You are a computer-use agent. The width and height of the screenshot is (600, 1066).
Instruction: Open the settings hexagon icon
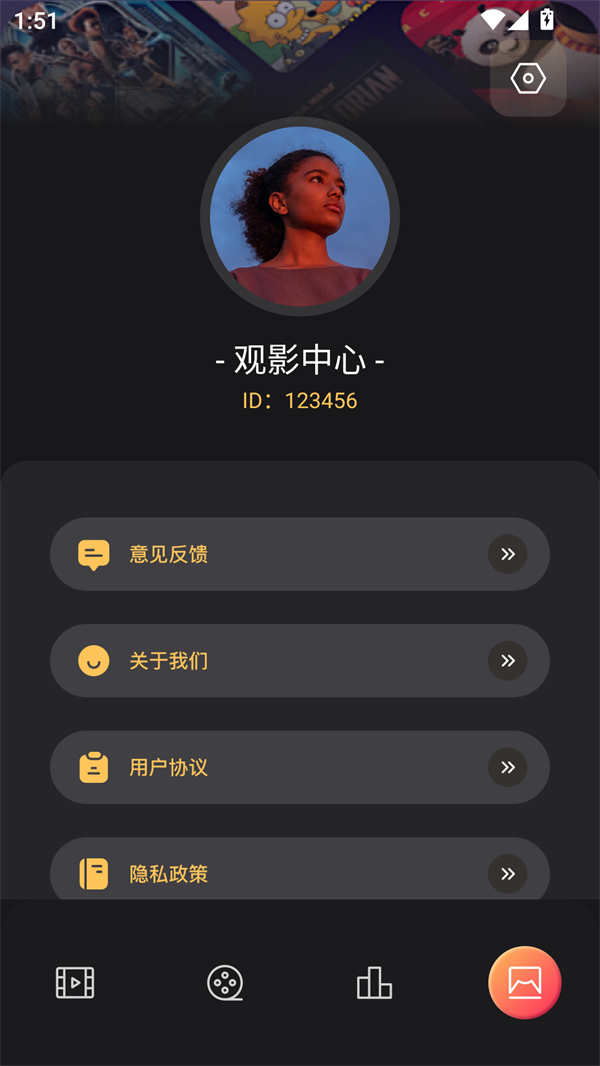(528, 79)
